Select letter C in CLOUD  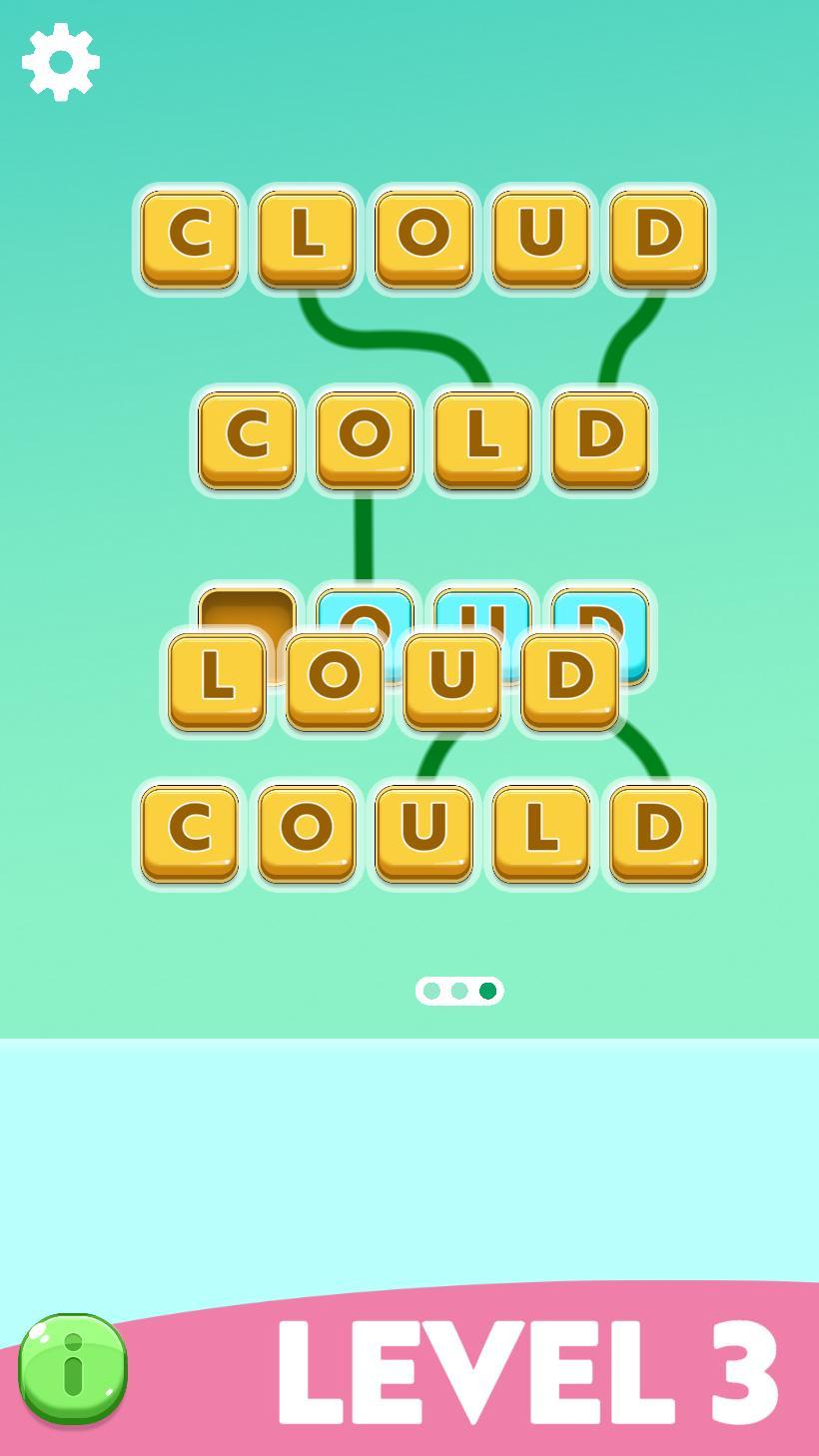[190, 237]
